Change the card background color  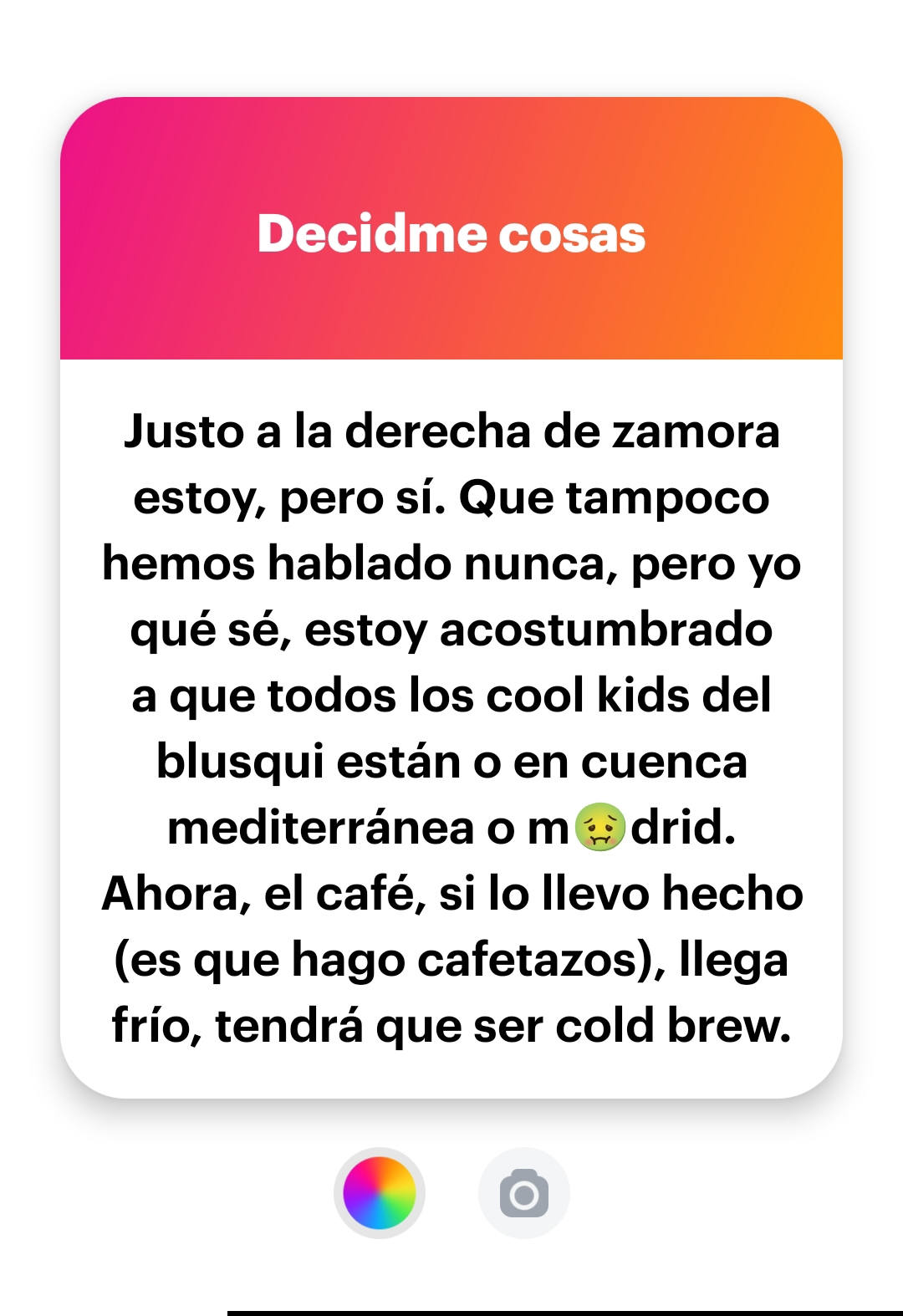pos(380,1193)
